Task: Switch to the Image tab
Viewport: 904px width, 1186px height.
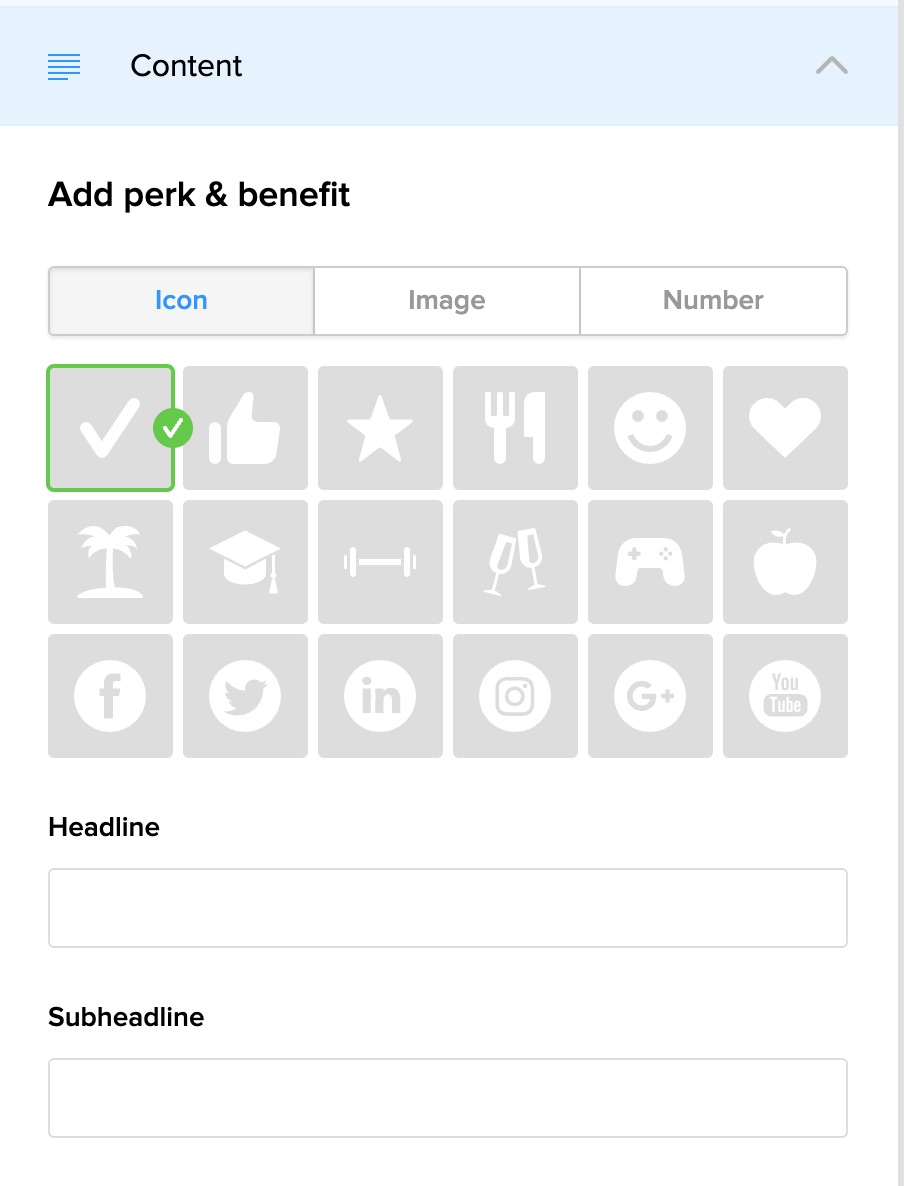Action: tap(447, 300)
